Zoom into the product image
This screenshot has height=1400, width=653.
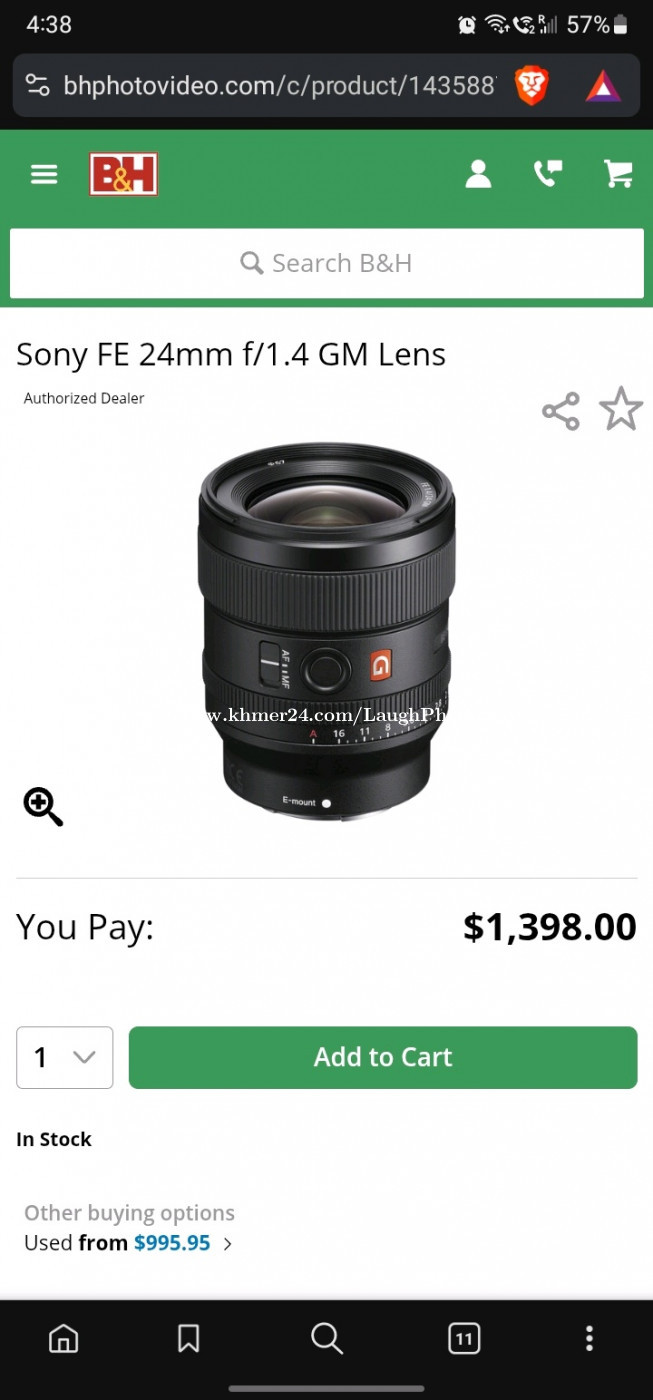[x=43, y=806]
